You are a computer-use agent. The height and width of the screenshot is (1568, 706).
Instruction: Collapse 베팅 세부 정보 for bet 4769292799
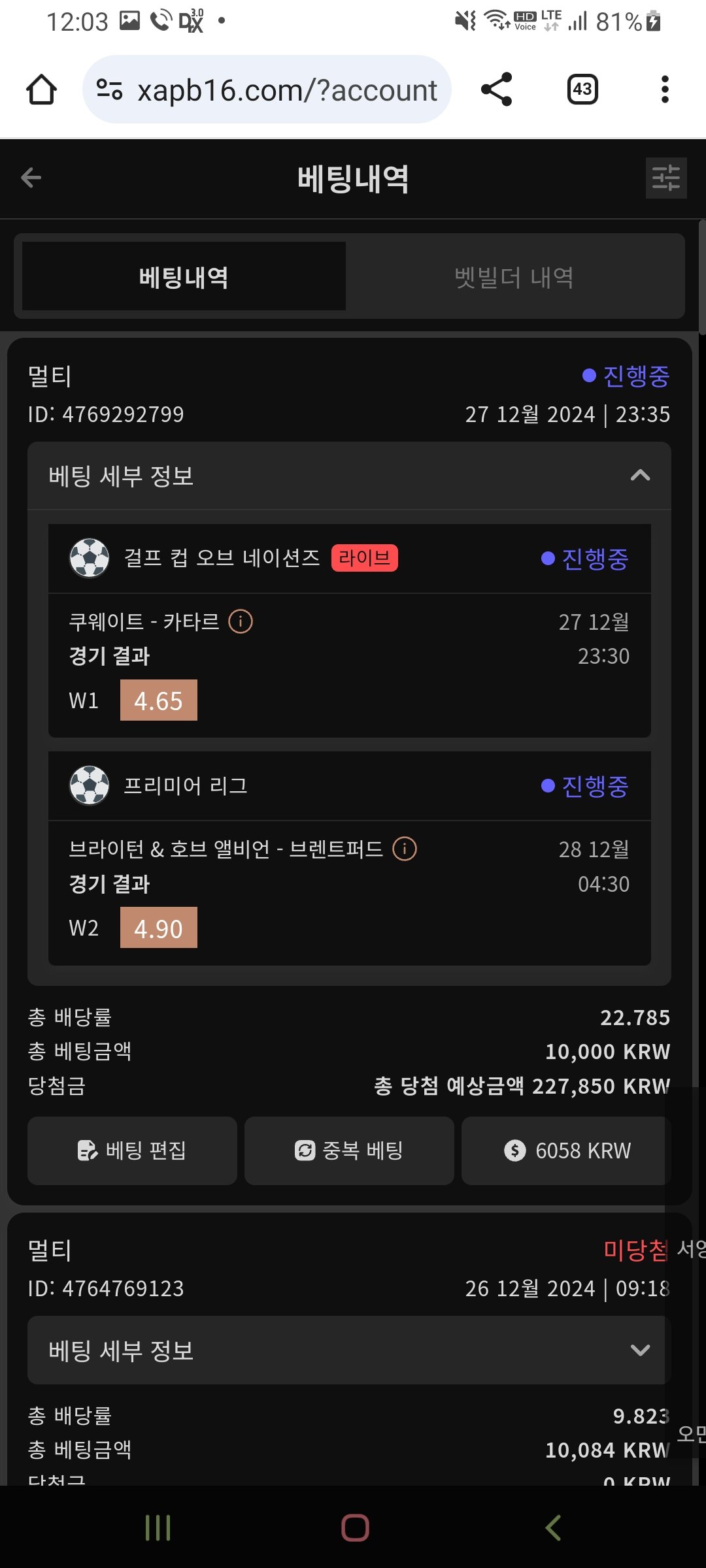click(639, 476)
